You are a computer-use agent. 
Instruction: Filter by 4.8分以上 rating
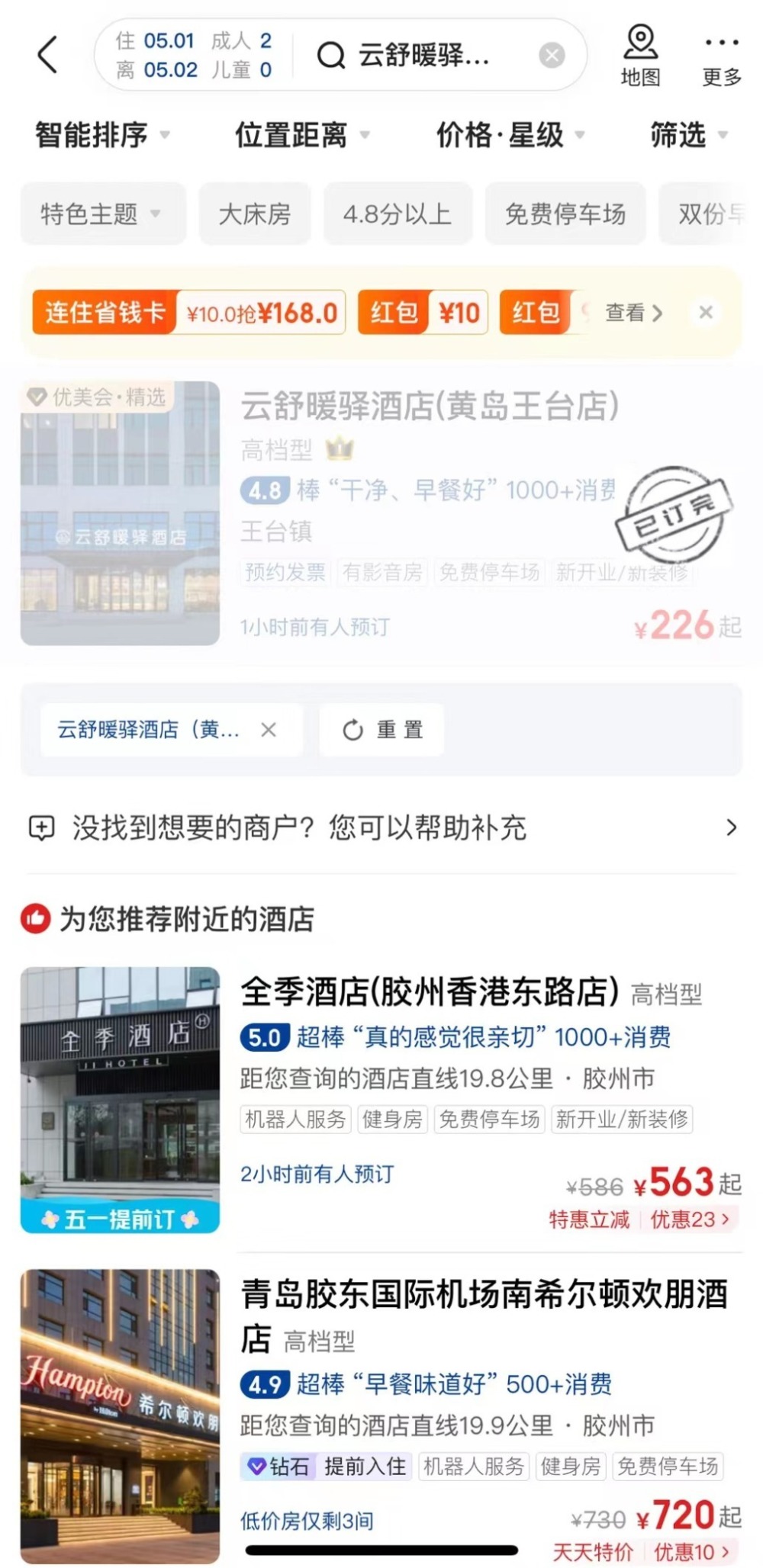click(398, 214)
